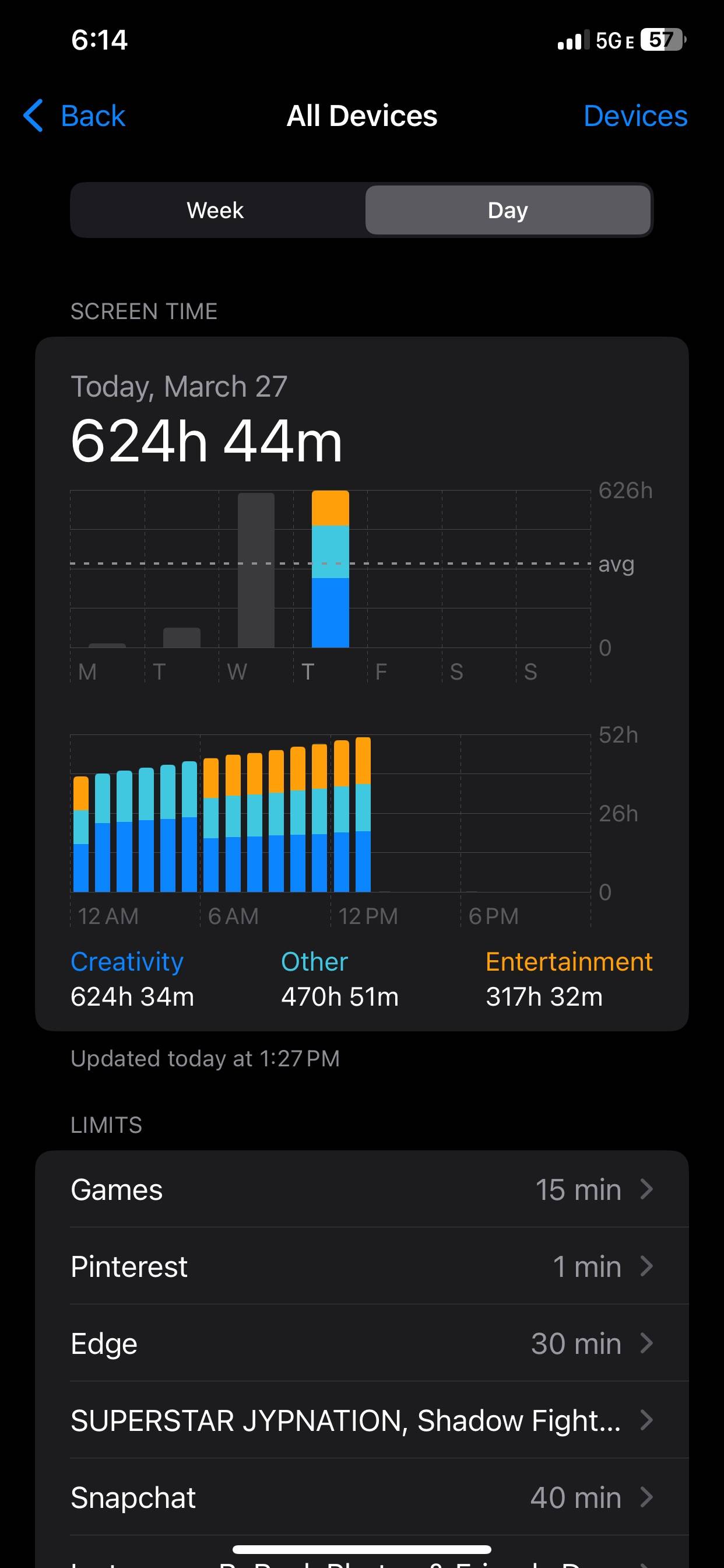
Task: Select Wednesday's bar in the weekly chart
Action: pos(256,570)
